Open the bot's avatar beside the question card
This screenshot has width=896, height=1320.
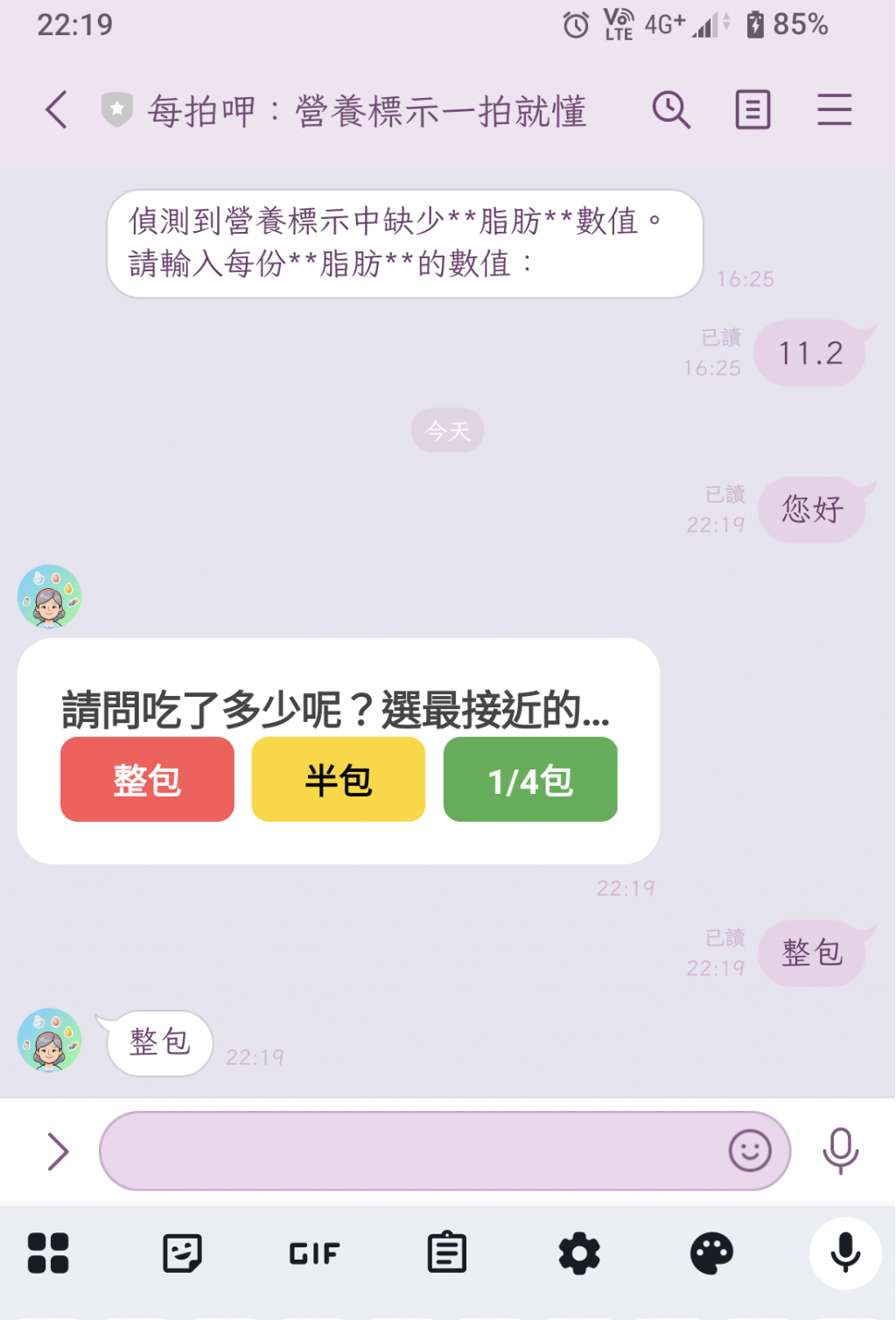pos(50,597)
